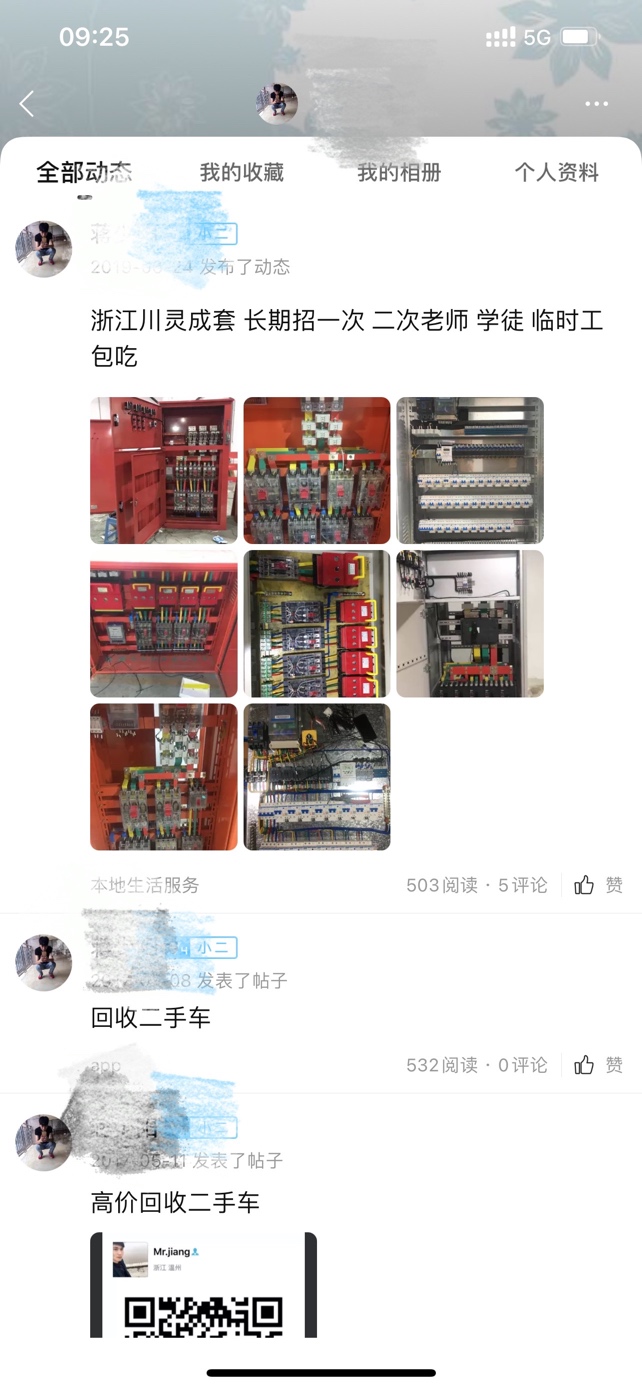Like the 回收二手车 post

598,1065
